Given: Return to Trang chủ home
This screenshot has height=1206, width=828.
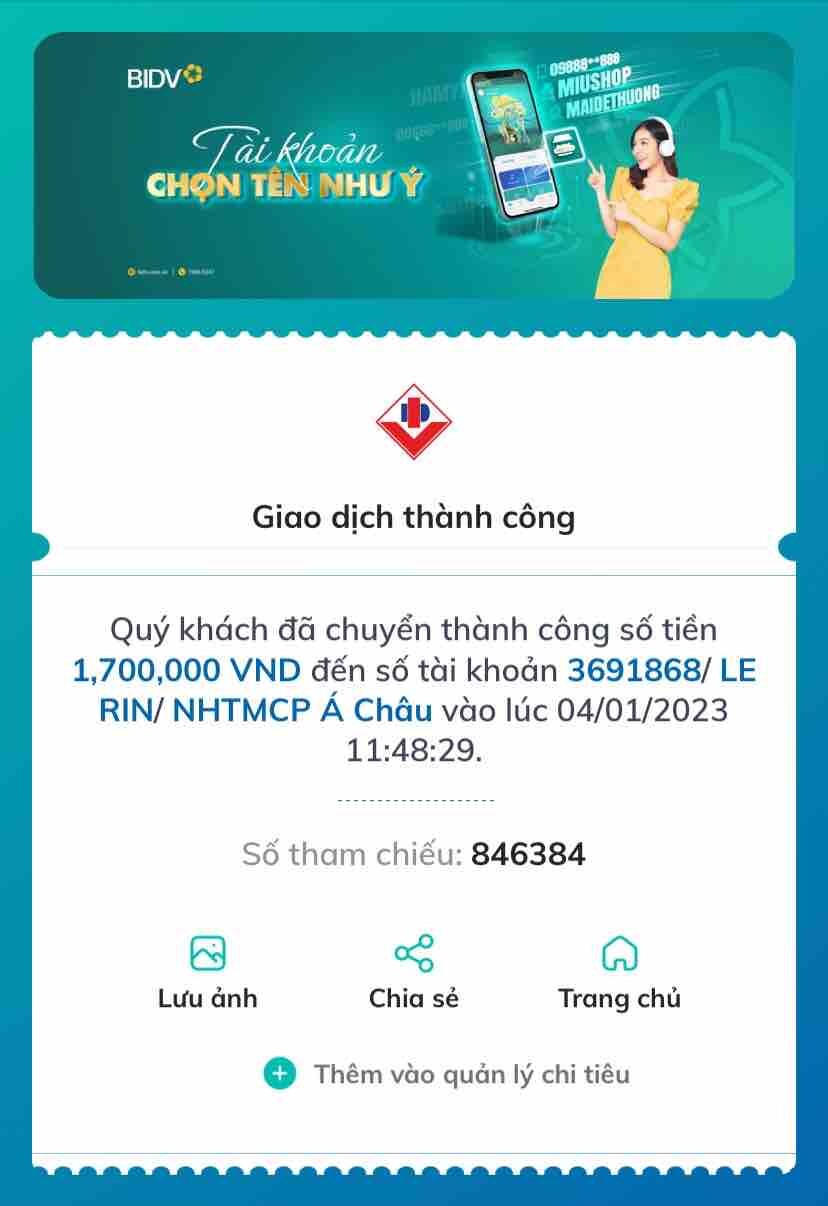Looking at the screenshot, I should click(619, 971).
